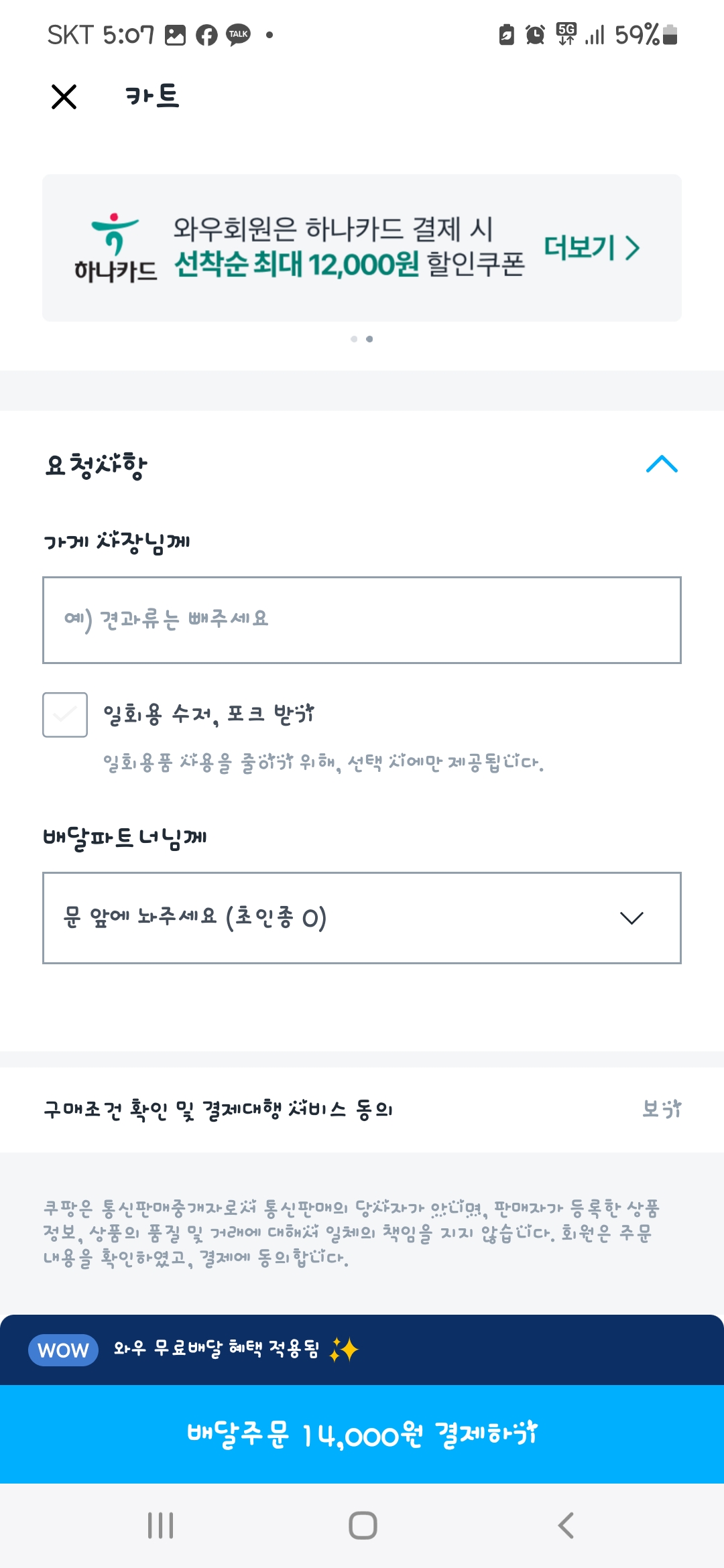Viewport: 724px width, 1568px height.
Task: Tap the 가게 사장님께 request field
Action: click(x=362, y=620)
